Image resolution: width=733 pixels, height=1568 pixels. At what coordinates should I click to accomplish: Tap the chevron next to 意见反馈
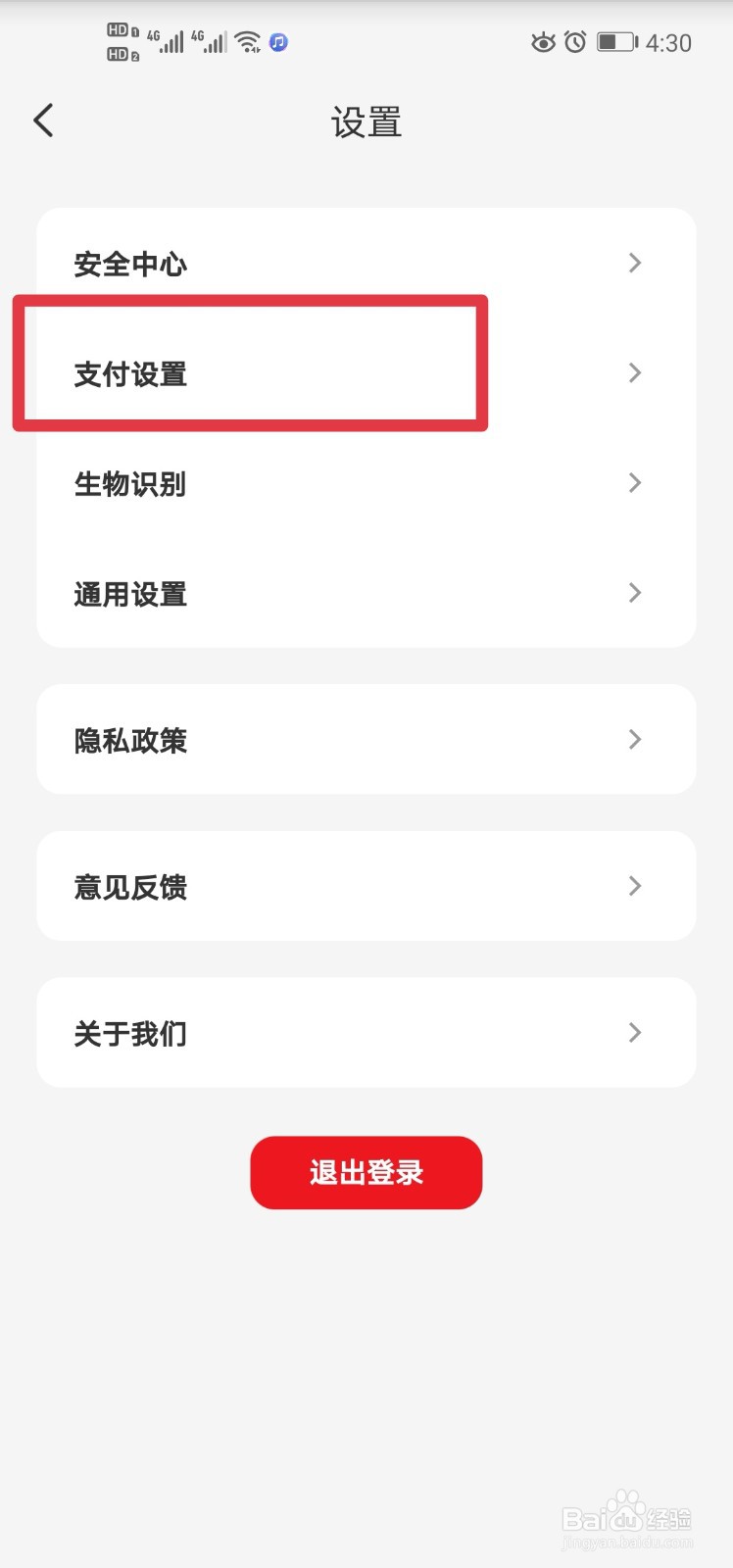(x=635, y=886)
